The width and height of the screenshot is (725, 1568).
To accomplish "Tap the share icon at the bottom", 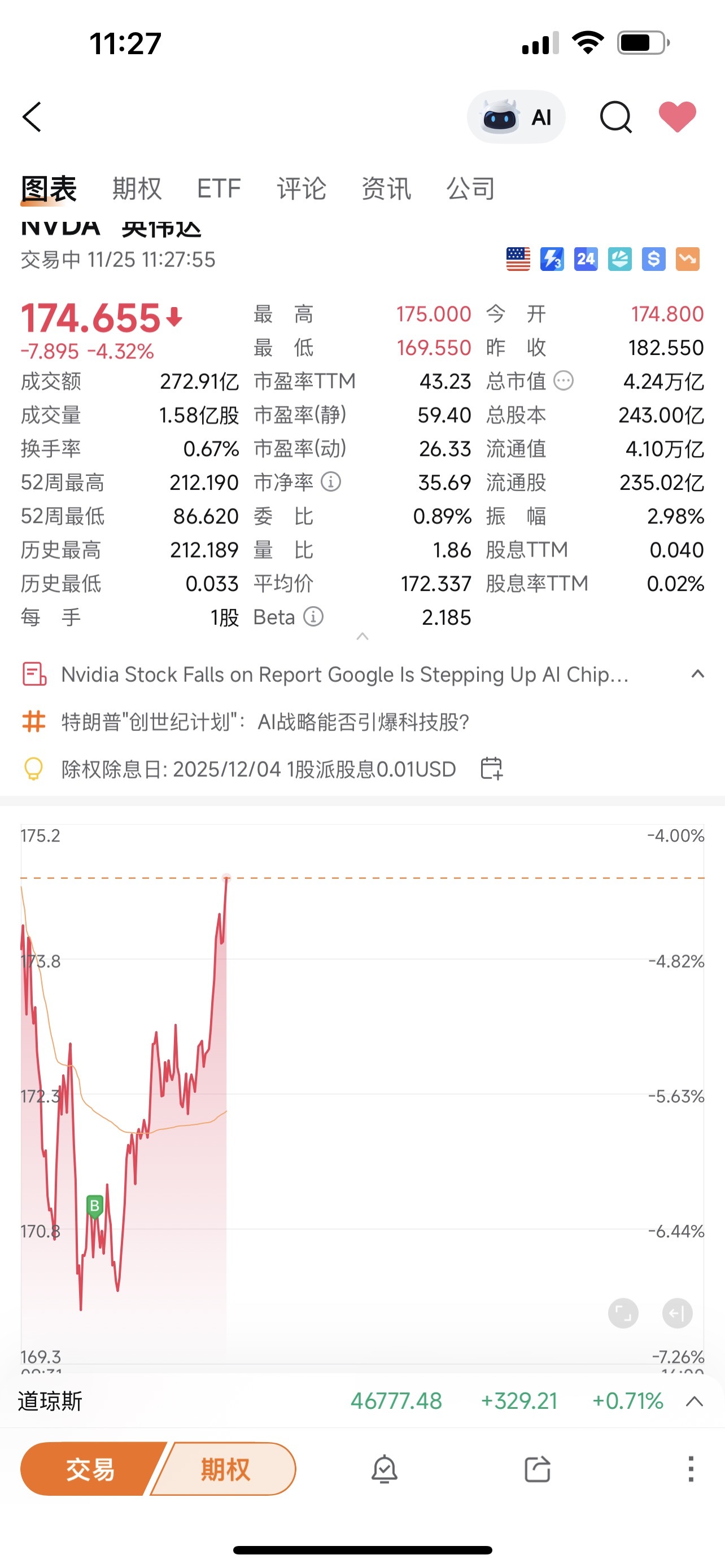I will (x=539, y=1469).
